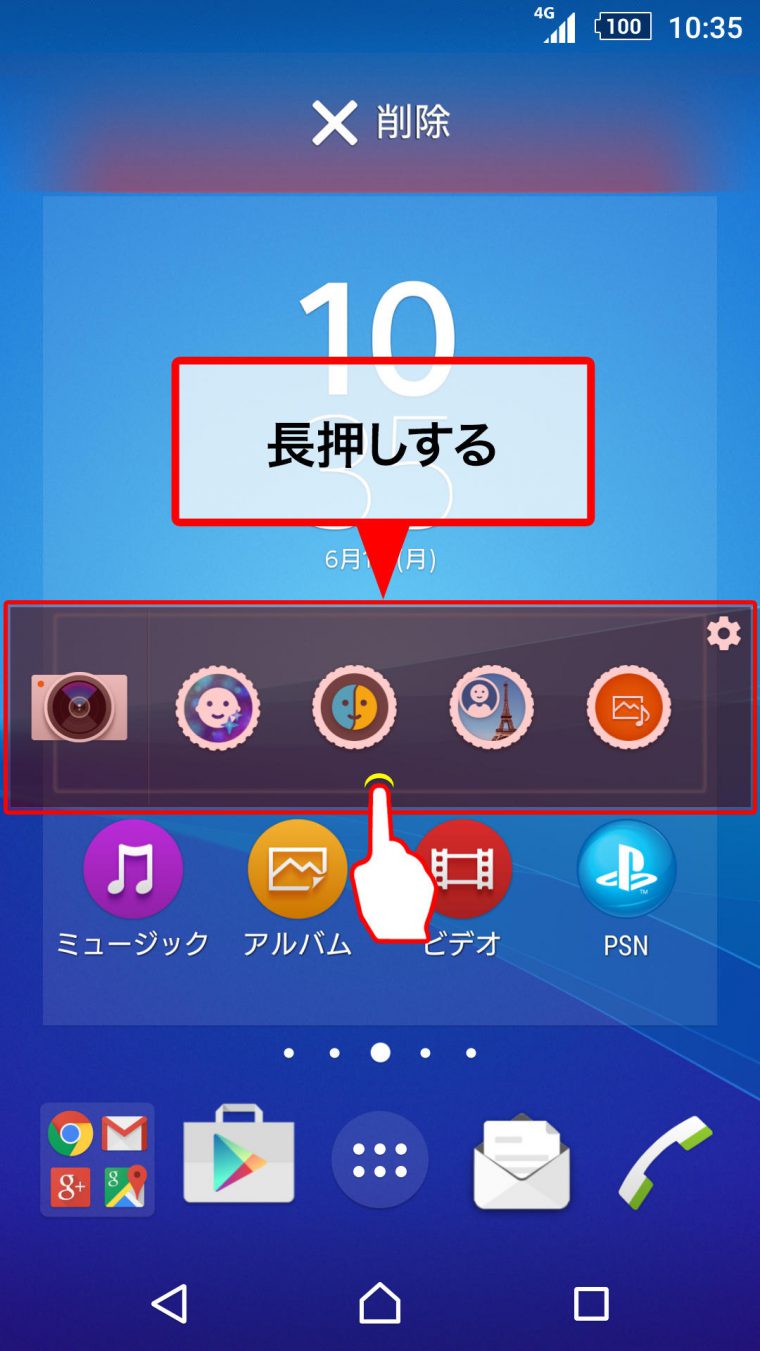Open the PSN app
This screenshot has height=1351, width=760.
(x=626, y=870)
